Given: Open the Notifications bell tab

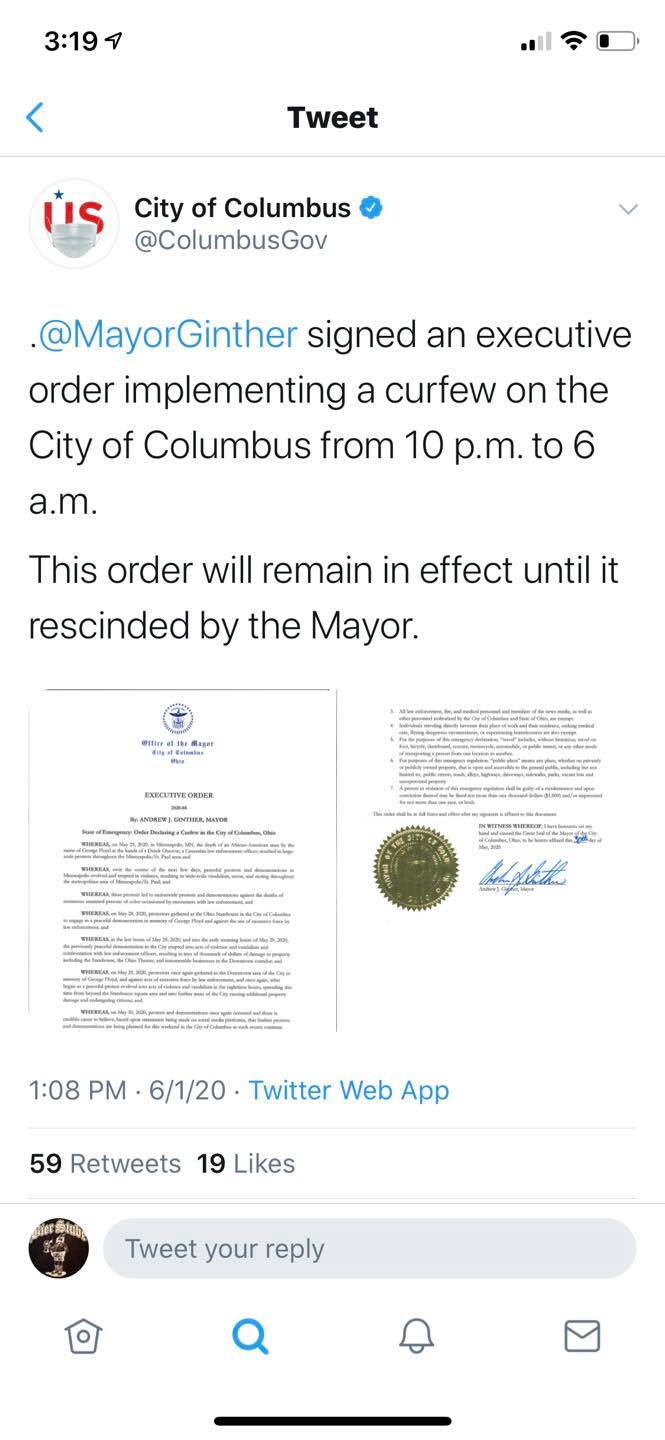Looking at the screenshot, I should (x=416, y=1335).
